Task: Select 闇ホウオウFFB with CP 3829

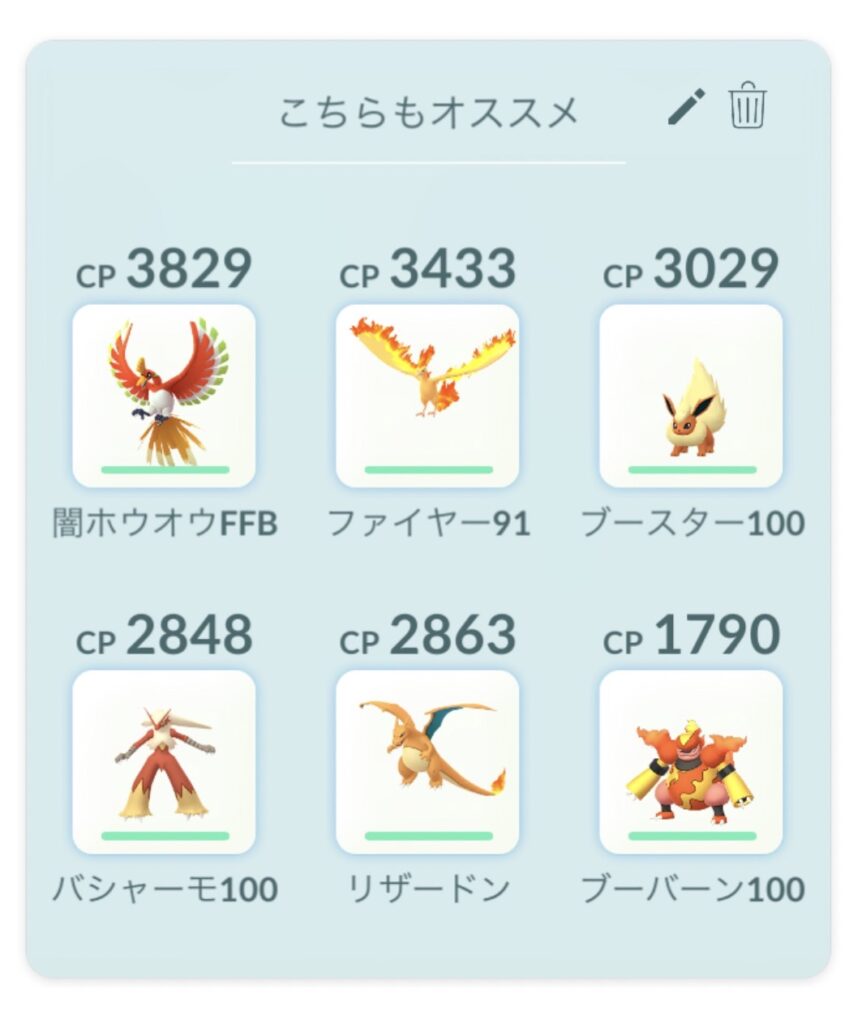Action: tap(164, 396)
